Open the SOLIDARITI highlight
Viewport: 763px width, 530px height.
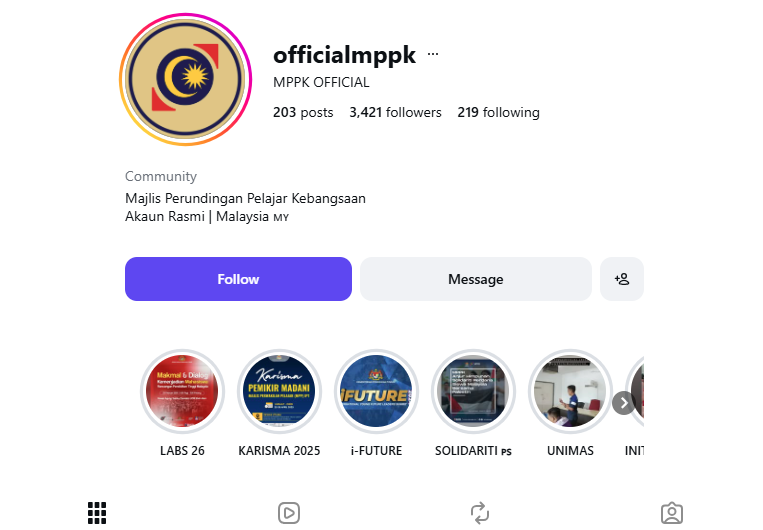click(473, 391)
